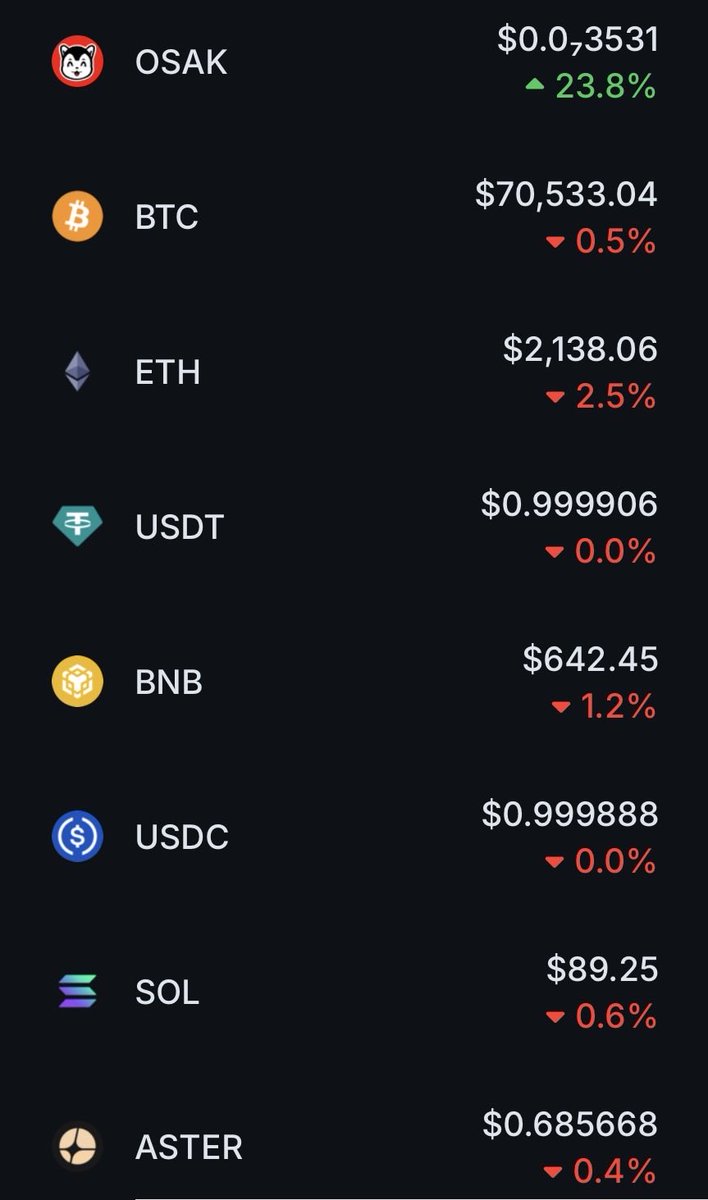
Task: Select the USDC entry
Action: point(354,837)
